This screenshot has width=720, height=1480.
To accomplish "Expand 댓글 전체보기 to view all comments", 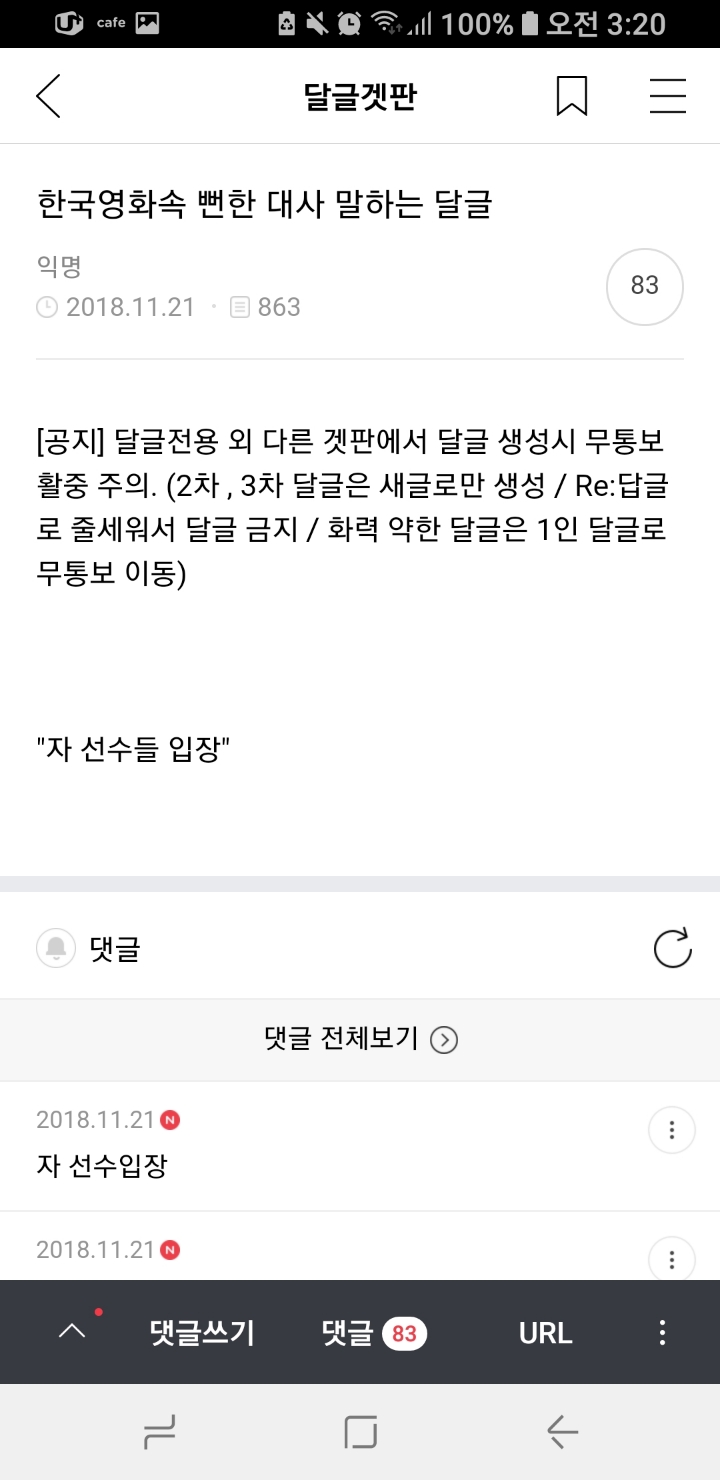I will click(x=360, y=1040).
